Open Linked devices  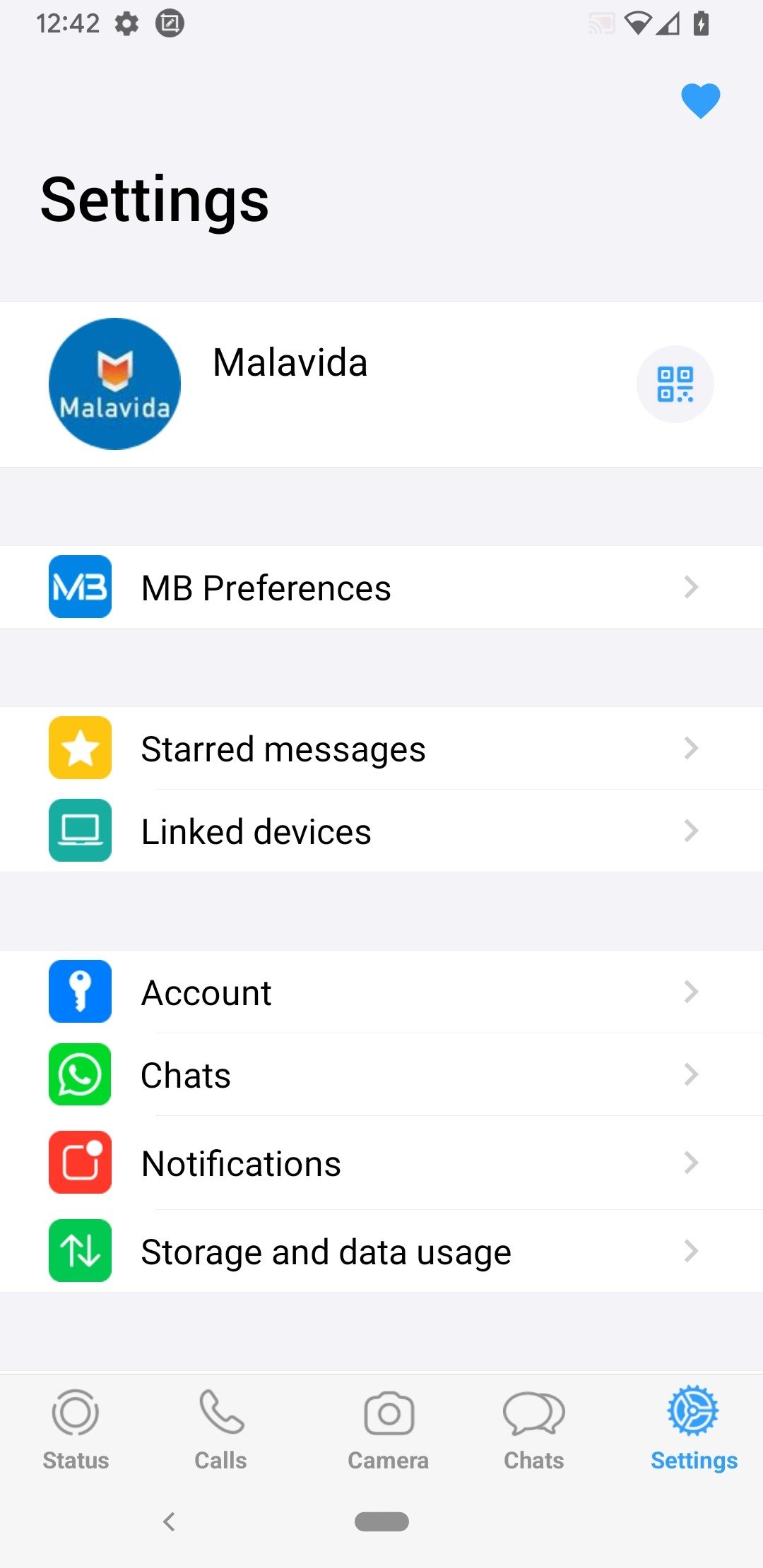[381, 831]
